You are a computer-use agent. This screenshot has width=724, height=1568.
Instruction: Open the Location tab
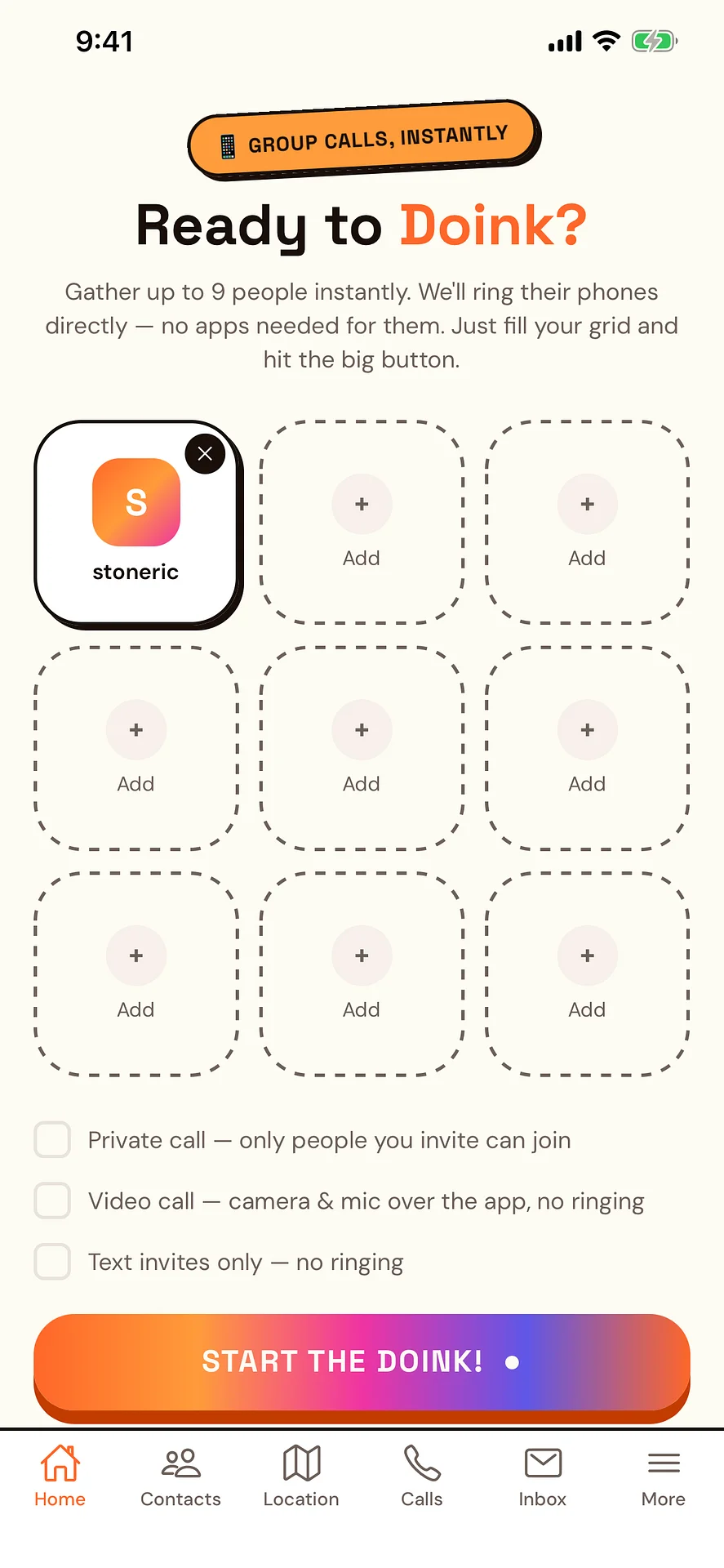coord(301,1476)
